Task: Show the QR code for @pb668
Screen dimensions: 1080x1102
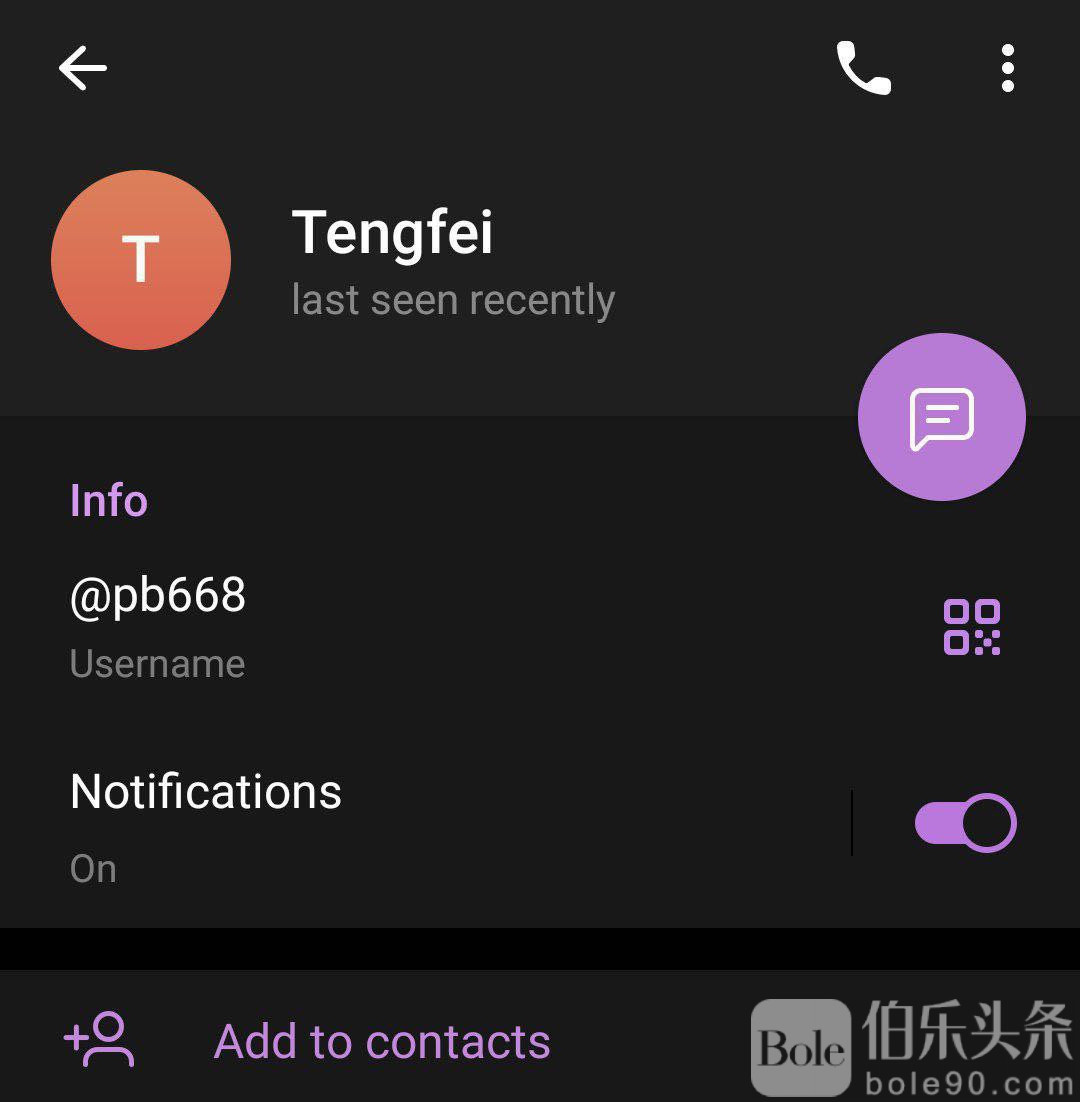Action: 971,627
